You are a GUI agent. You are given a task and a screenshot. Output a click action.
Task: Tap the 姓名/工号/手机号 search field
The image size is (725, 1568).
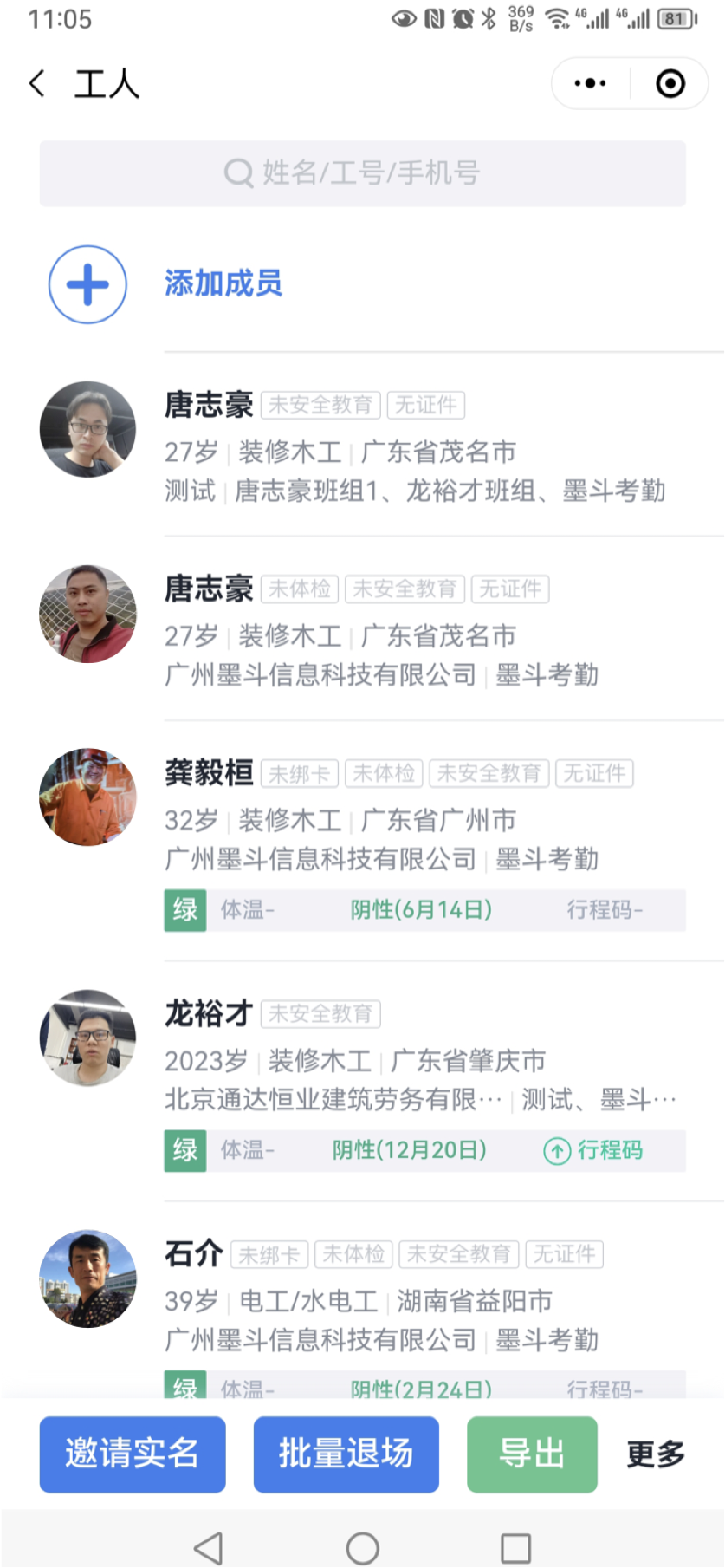(x=362, y=173)
